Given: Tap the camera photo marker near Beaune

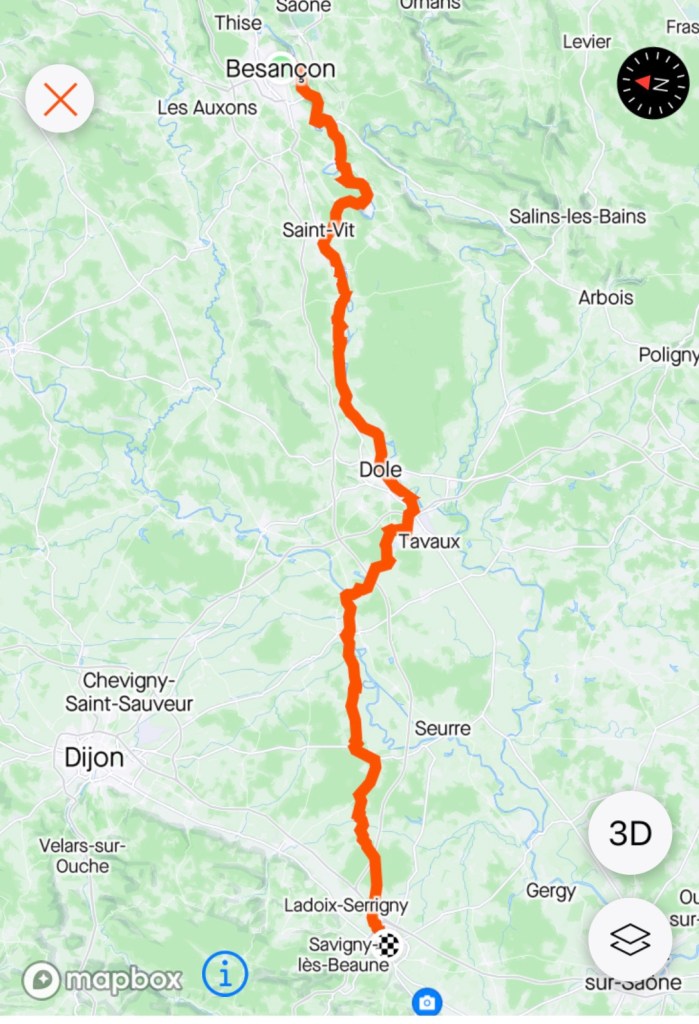Looking at the screenshot, I should click(x=427, y=1001).
